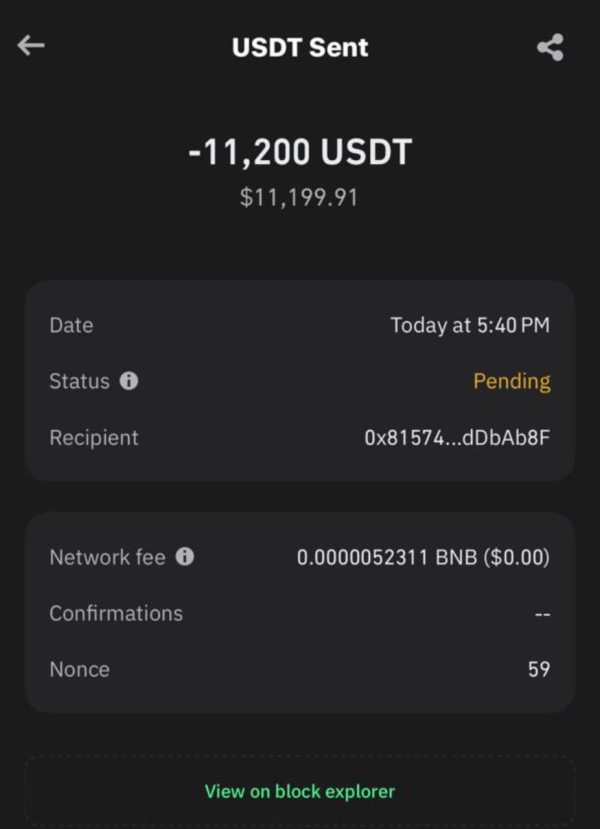View on block explorer

click(x=300, y=791)
